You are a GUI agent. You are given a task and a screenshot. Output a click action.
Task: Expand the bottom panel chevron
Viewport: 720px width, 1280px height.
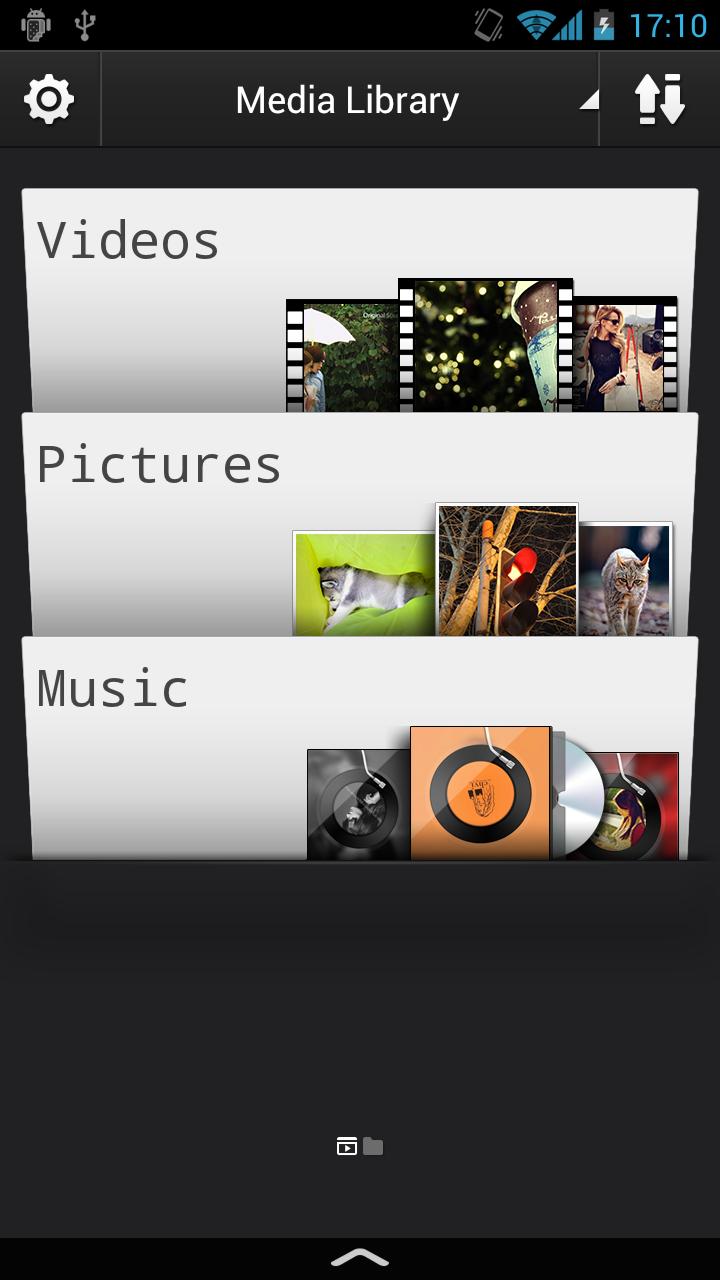[x=360, y=1258]
